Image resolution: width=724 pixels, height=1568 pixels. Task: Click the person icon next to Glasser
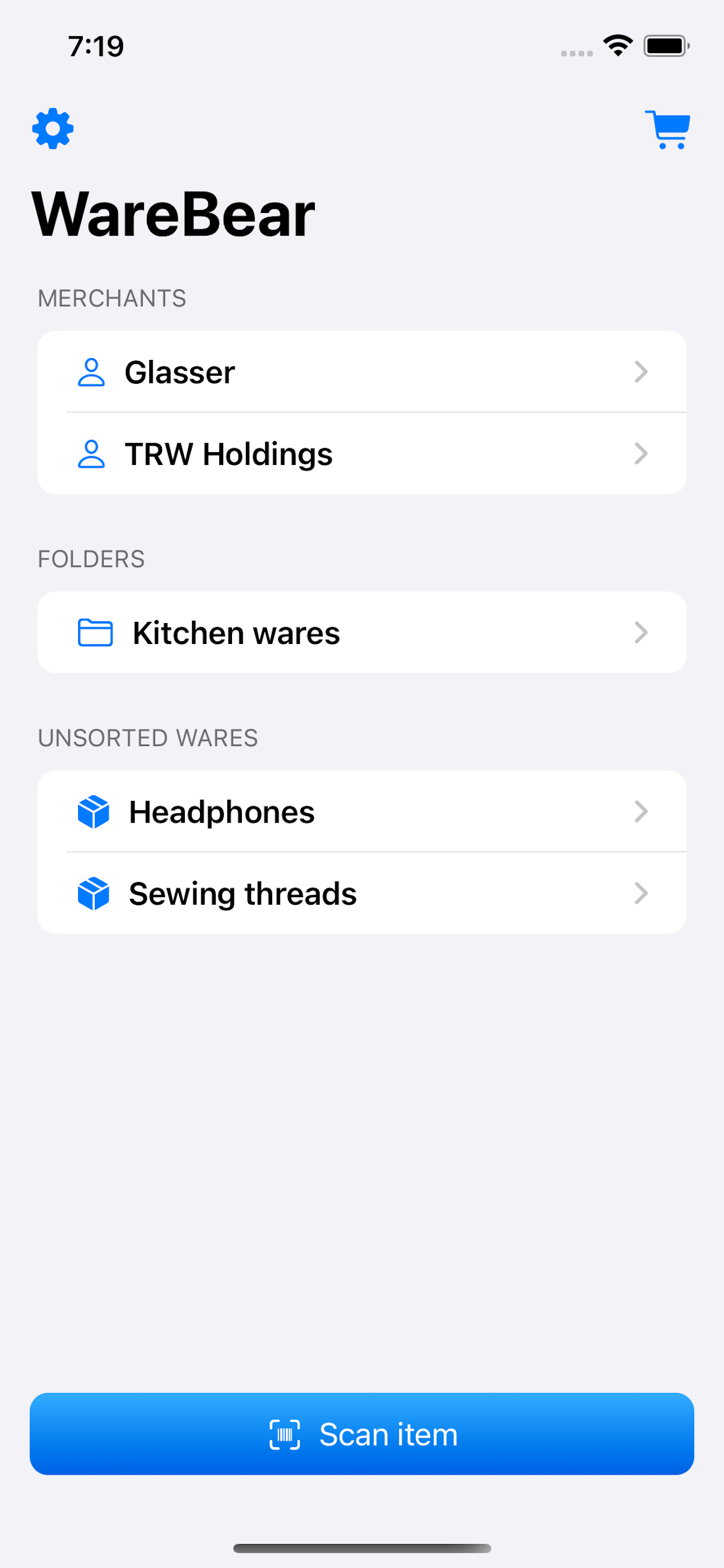(x=93, y=372)
